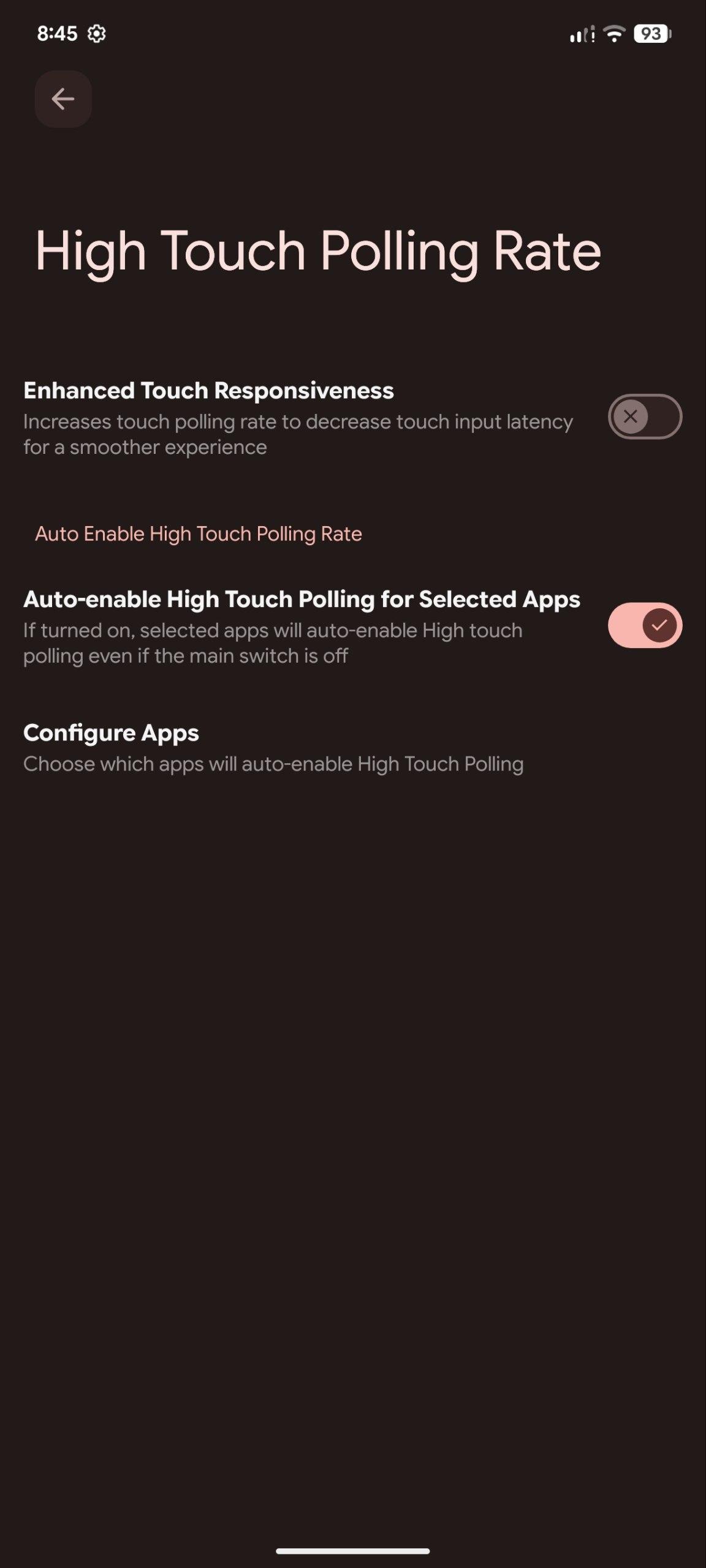Turn off auto-enable polling for selected apps
The width and height of the screenshot is (706, 1568).
pos(644,625)
